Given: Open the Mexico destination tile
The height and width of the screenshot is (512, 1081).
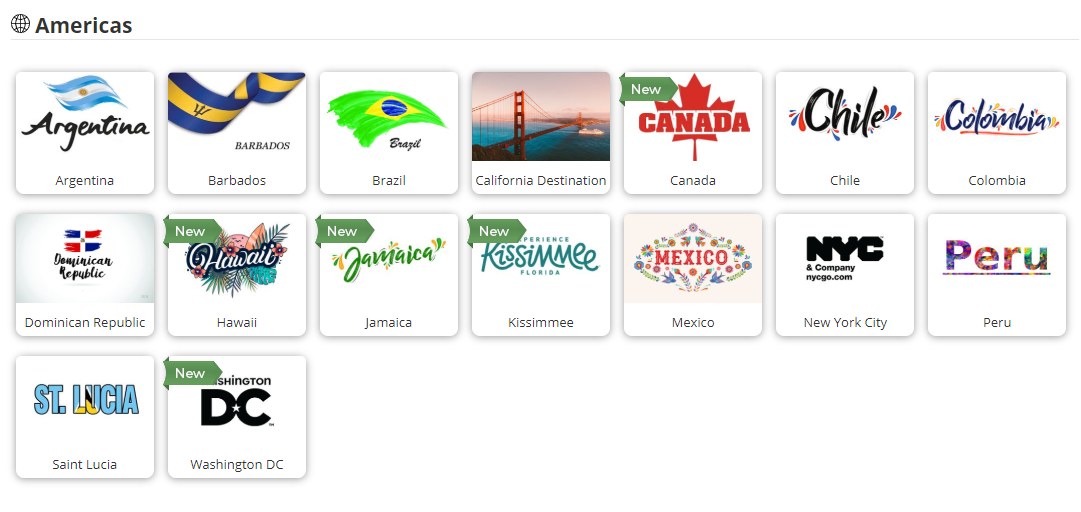Looking at the screenshot, I should 693,275.
